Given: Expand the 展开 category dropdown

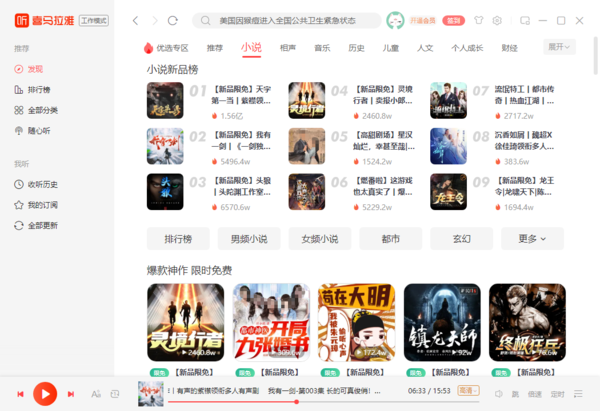Looking at the screenshot, I should [x=559, y=47].
